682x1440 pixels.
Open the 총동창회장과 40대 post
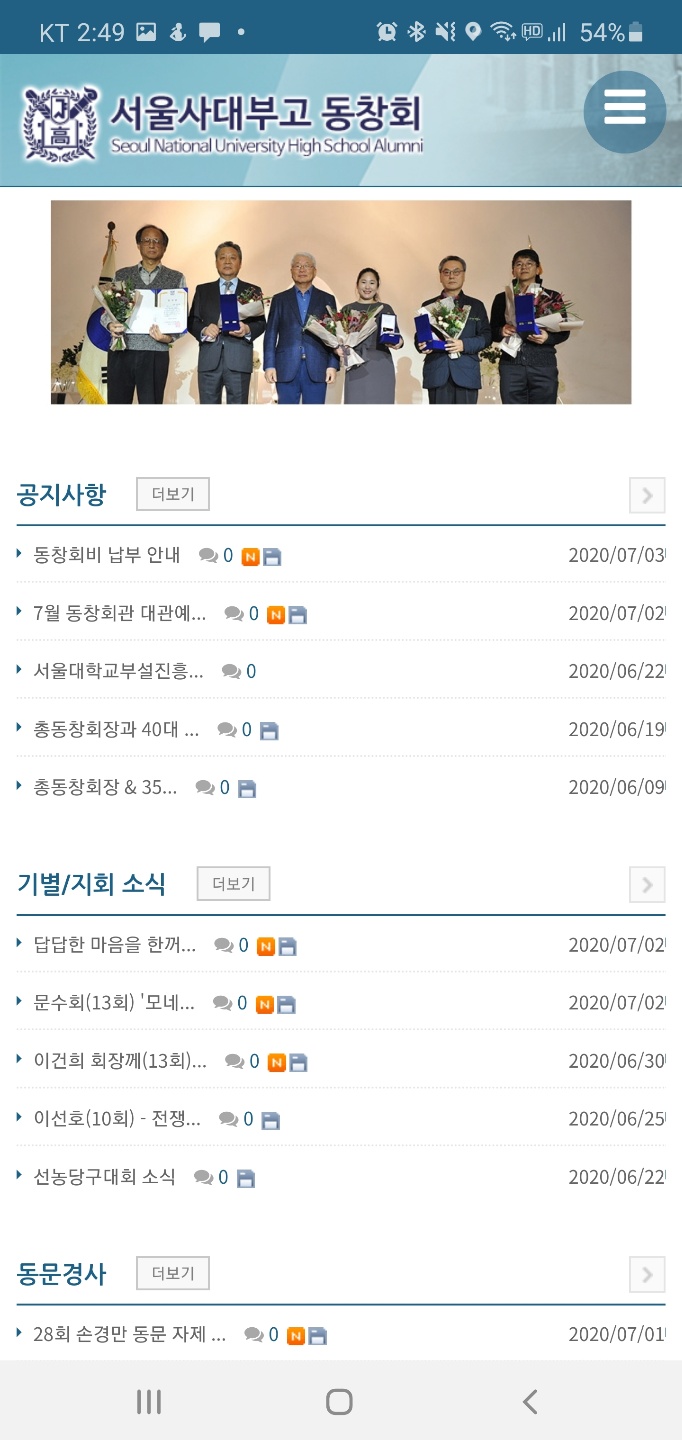[116, 729]
